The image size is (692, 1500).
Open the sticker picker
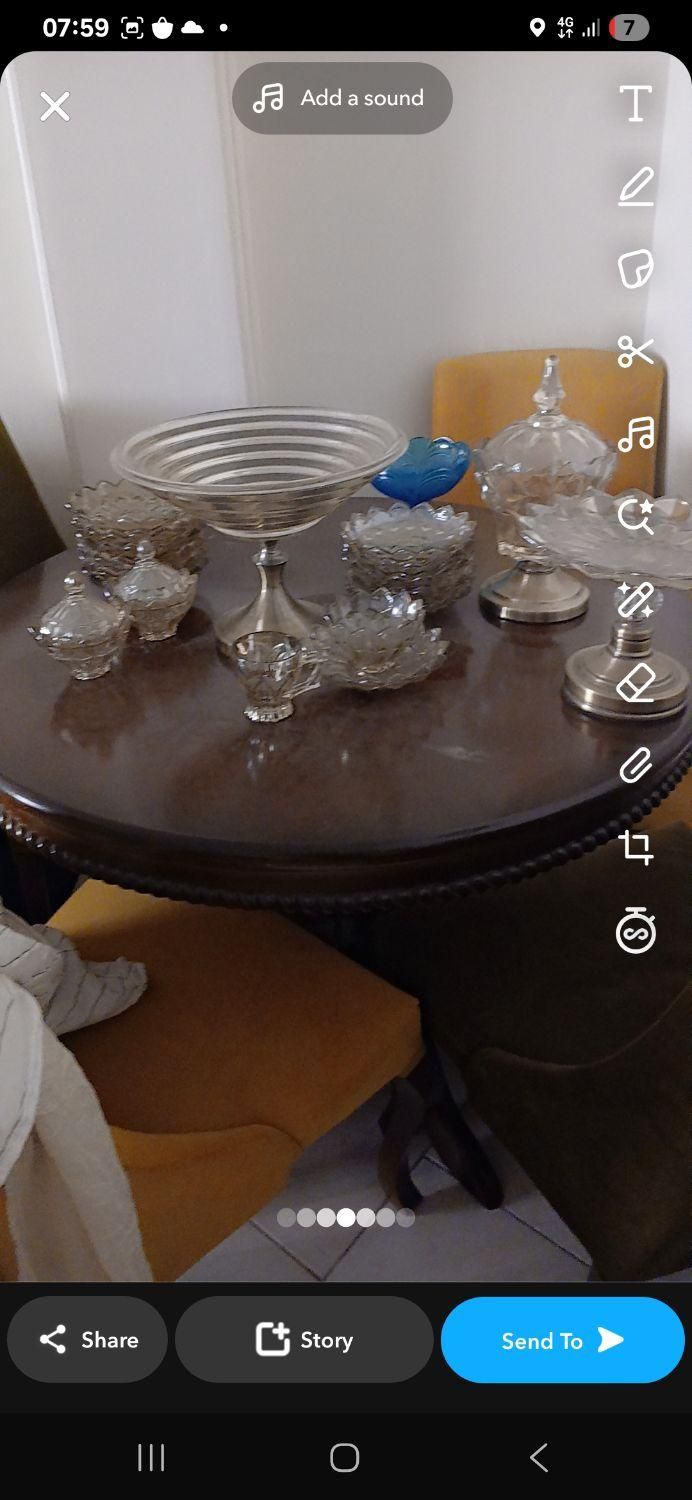pos(635,269)
